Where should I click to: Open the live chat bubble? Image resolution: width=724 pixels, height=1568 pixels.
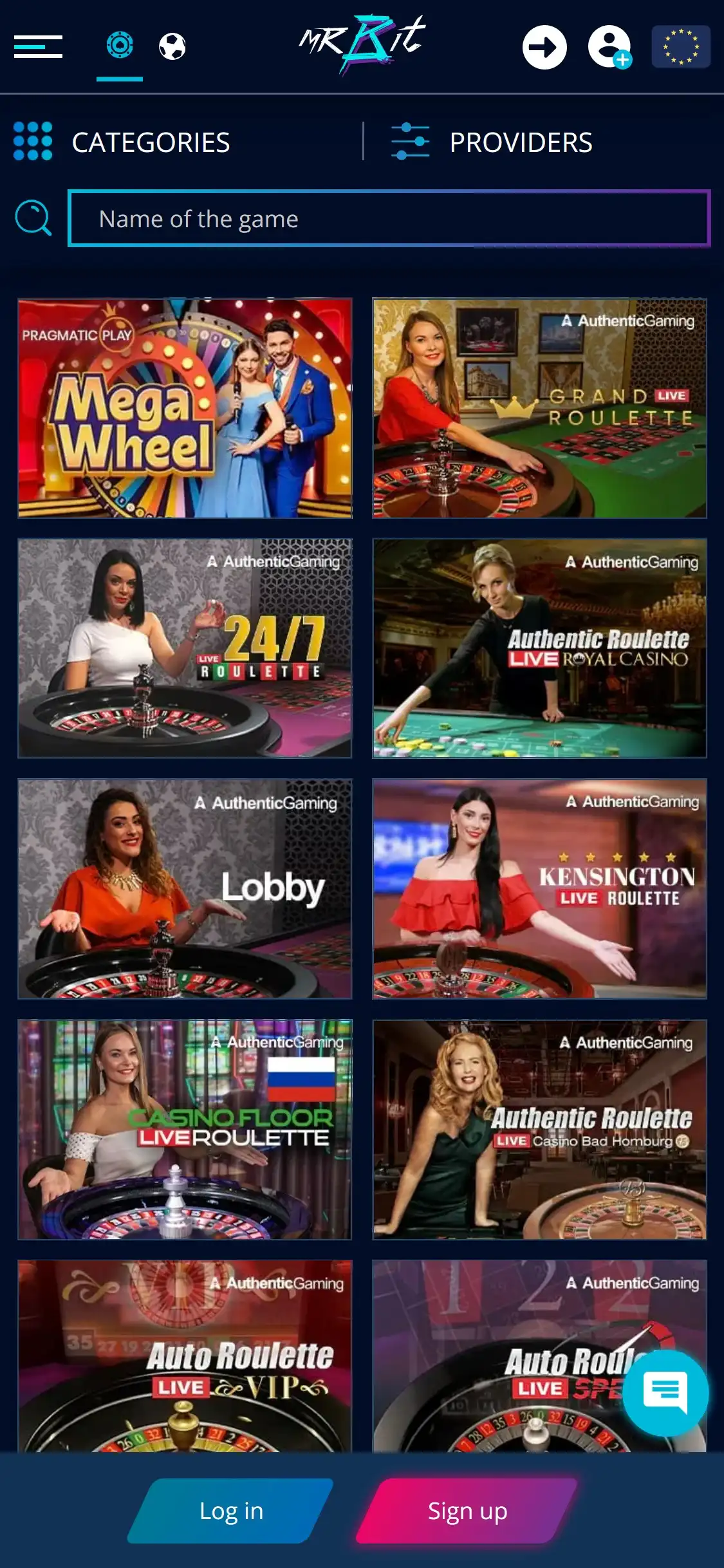tap(665, 1393)
